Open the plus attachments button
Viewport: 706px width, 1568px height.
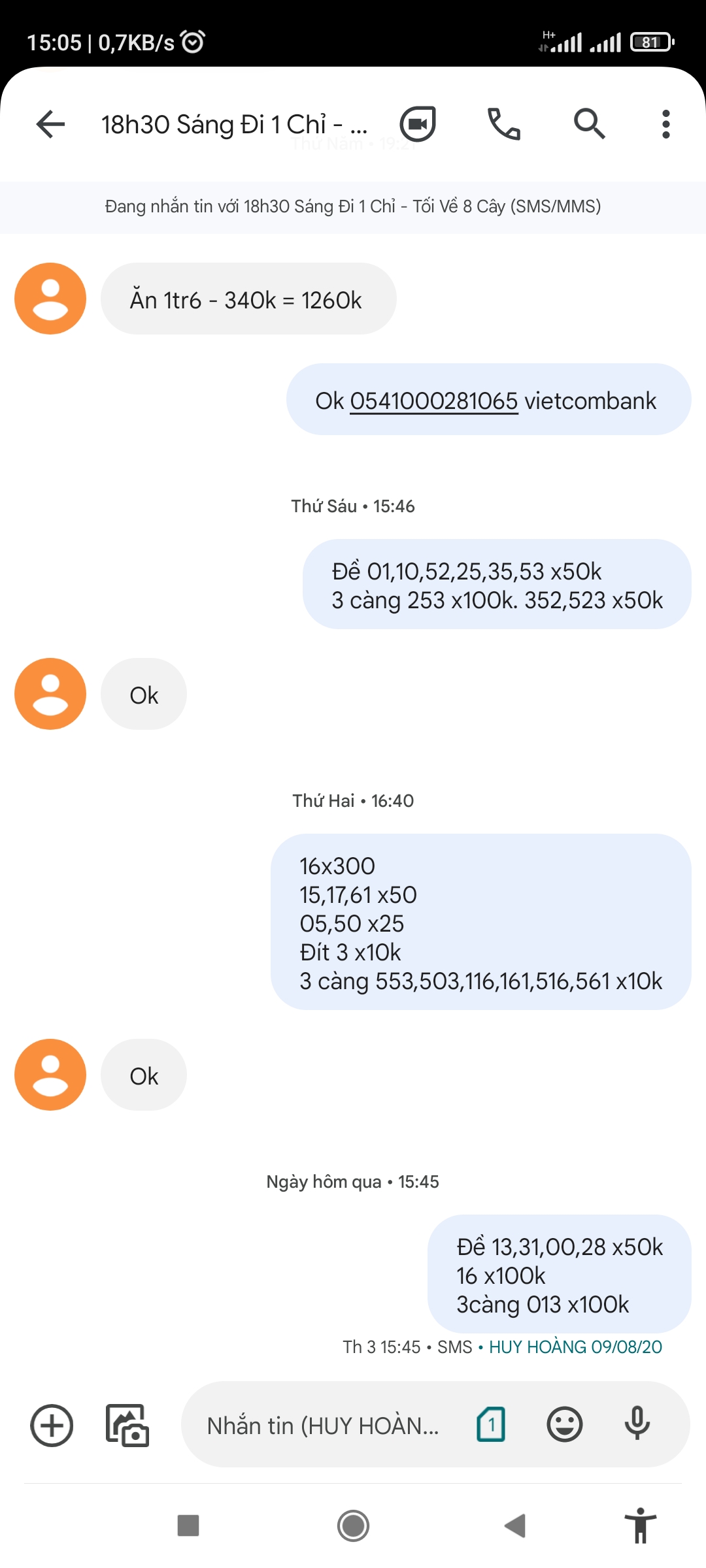tap(52, 1425)
